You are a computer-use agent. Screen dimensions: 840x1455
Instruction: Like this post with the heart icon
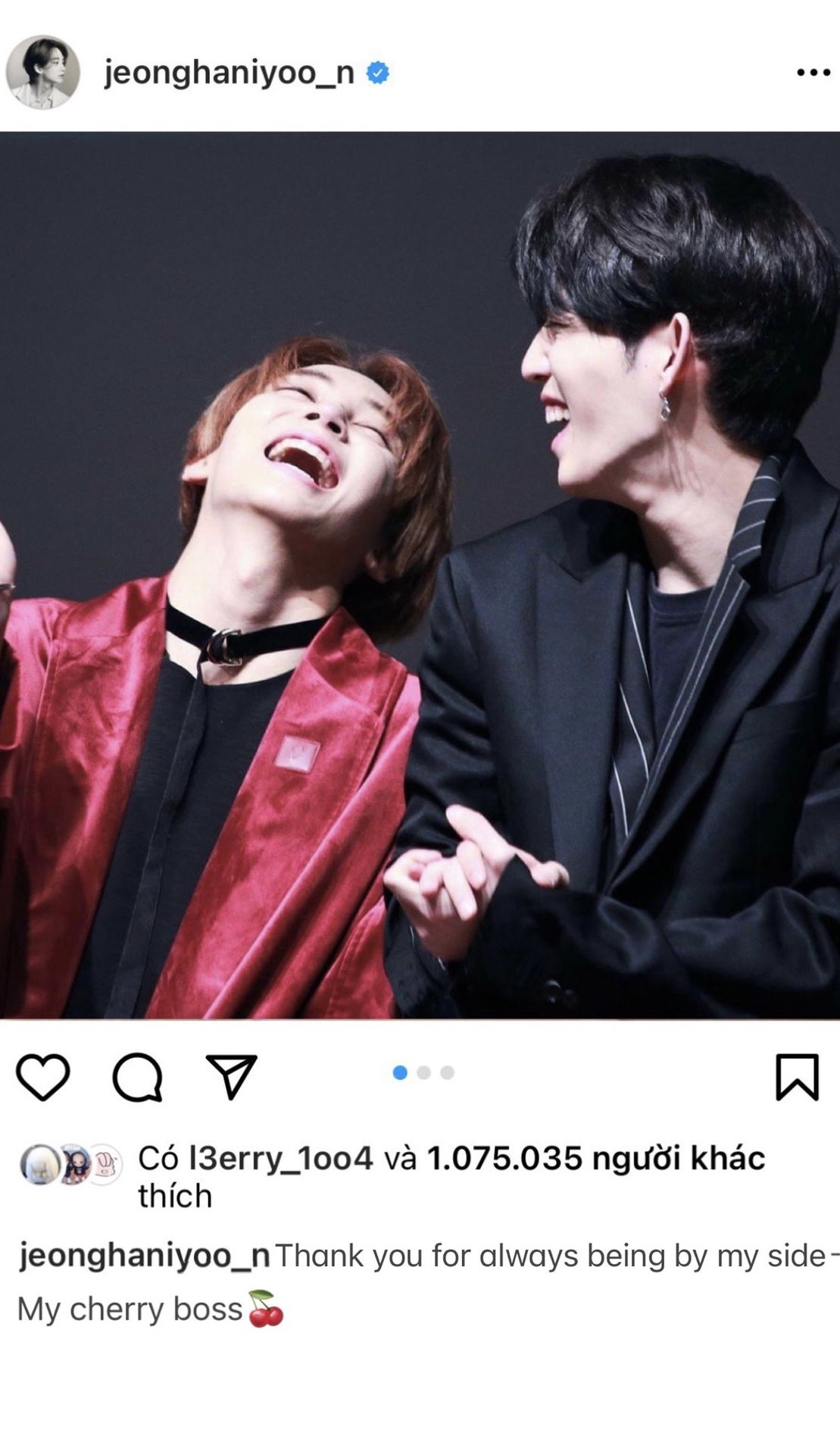pyautogui.click(x=43, y=1075)
